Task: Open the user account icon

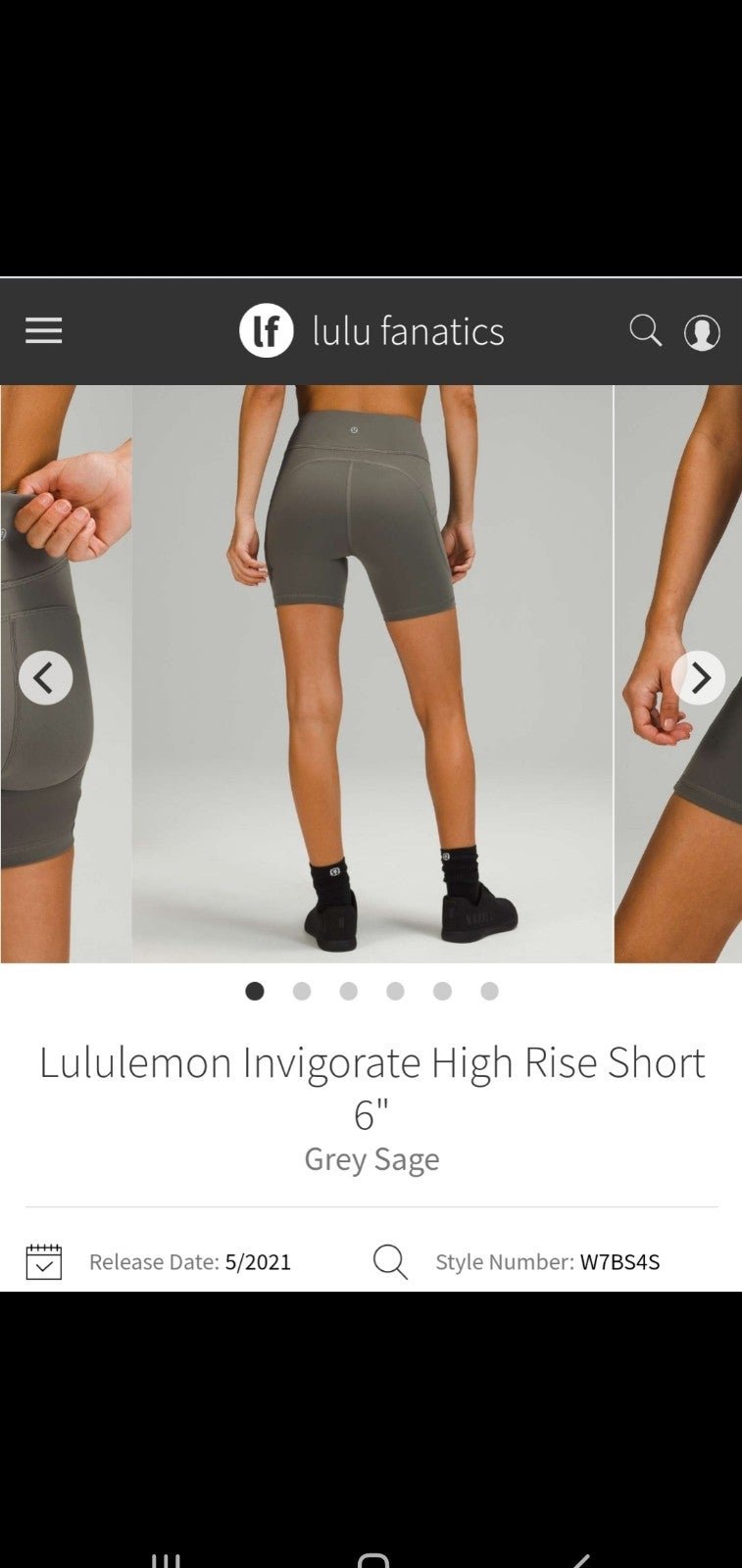Action: click(x=702, y=332)
